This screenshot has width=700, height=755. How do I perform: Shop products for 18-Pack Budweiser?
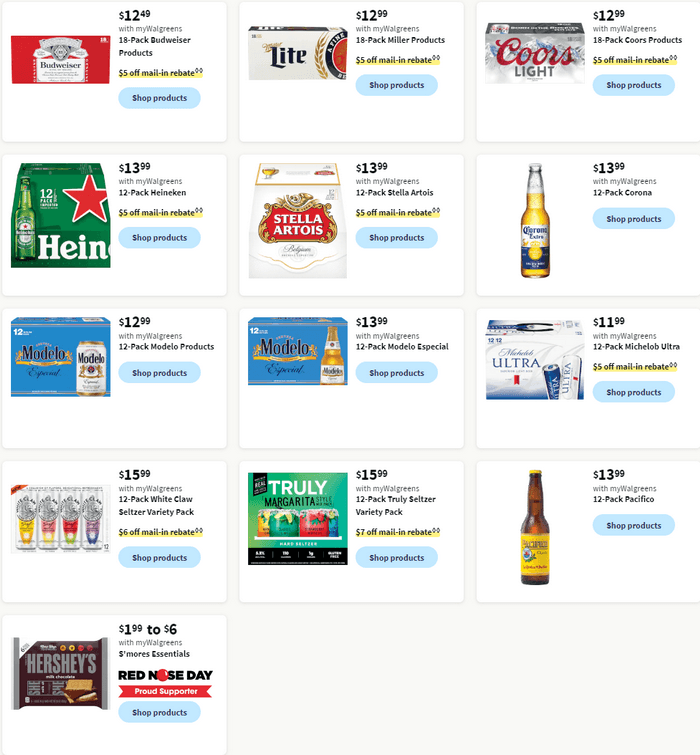[159, 98]
